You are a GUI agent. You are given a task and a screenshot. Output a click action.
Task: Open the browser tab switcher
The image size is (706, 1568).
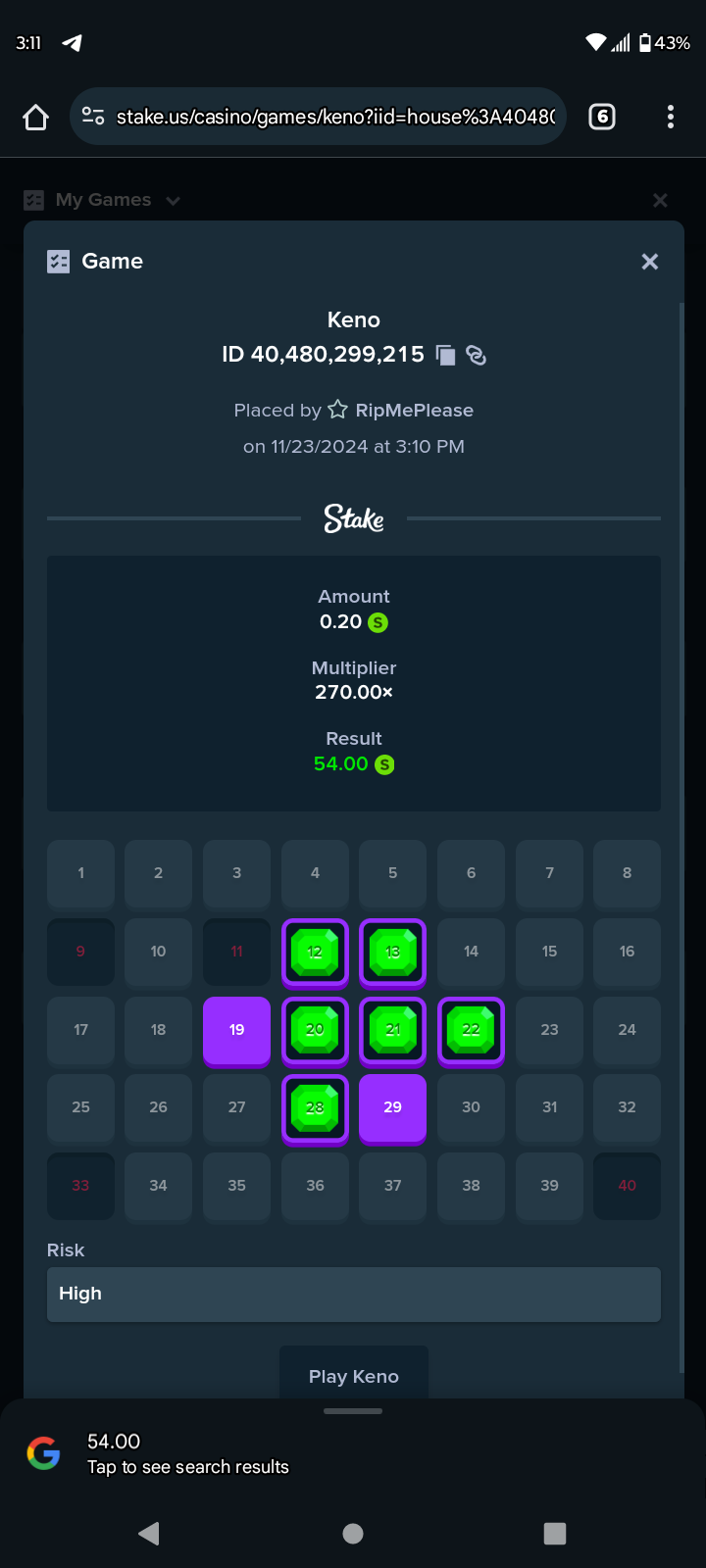[x=602, y=117]
